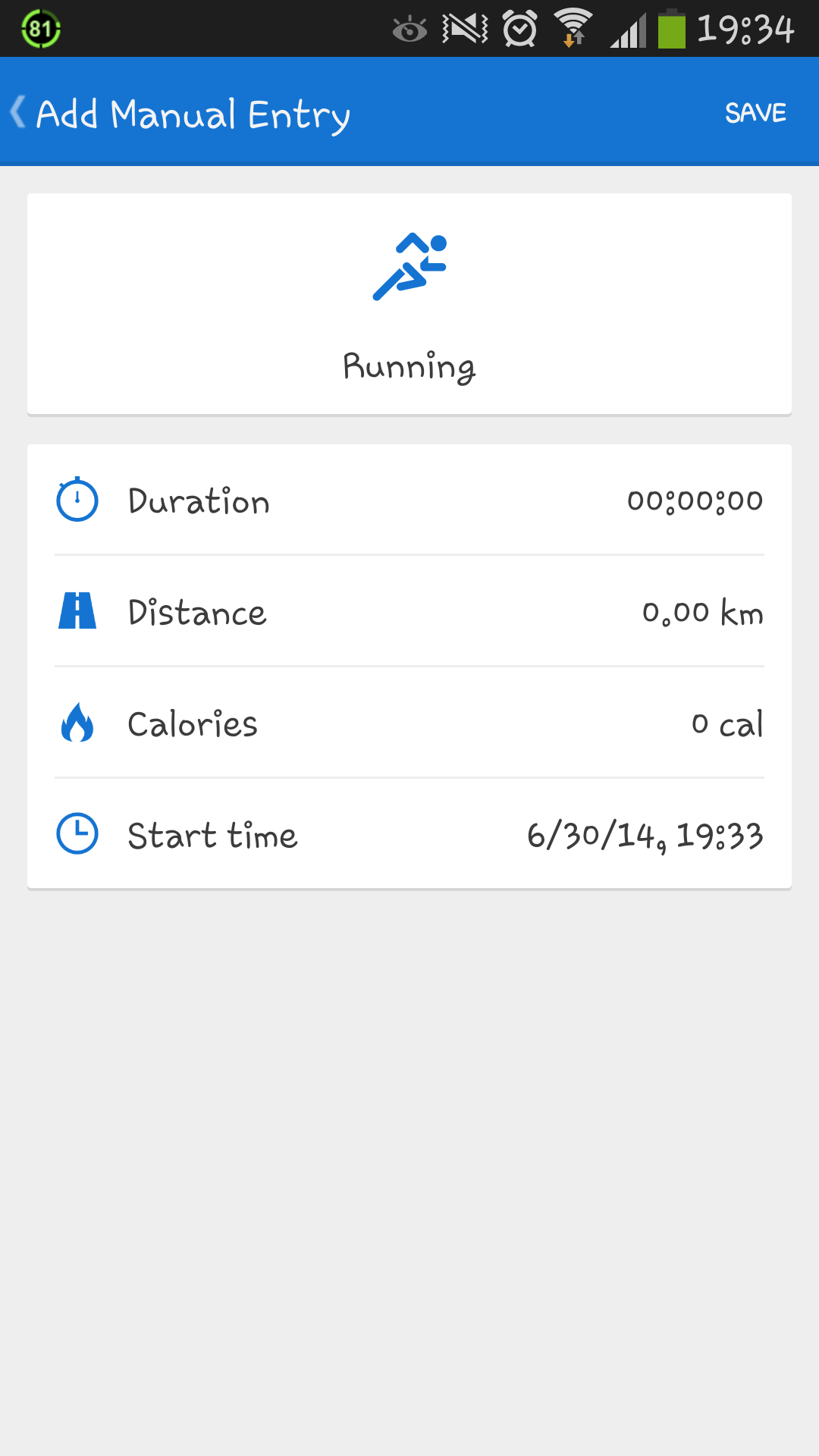Pick a different Start time
819x1456 pixels.
(409, 835)
